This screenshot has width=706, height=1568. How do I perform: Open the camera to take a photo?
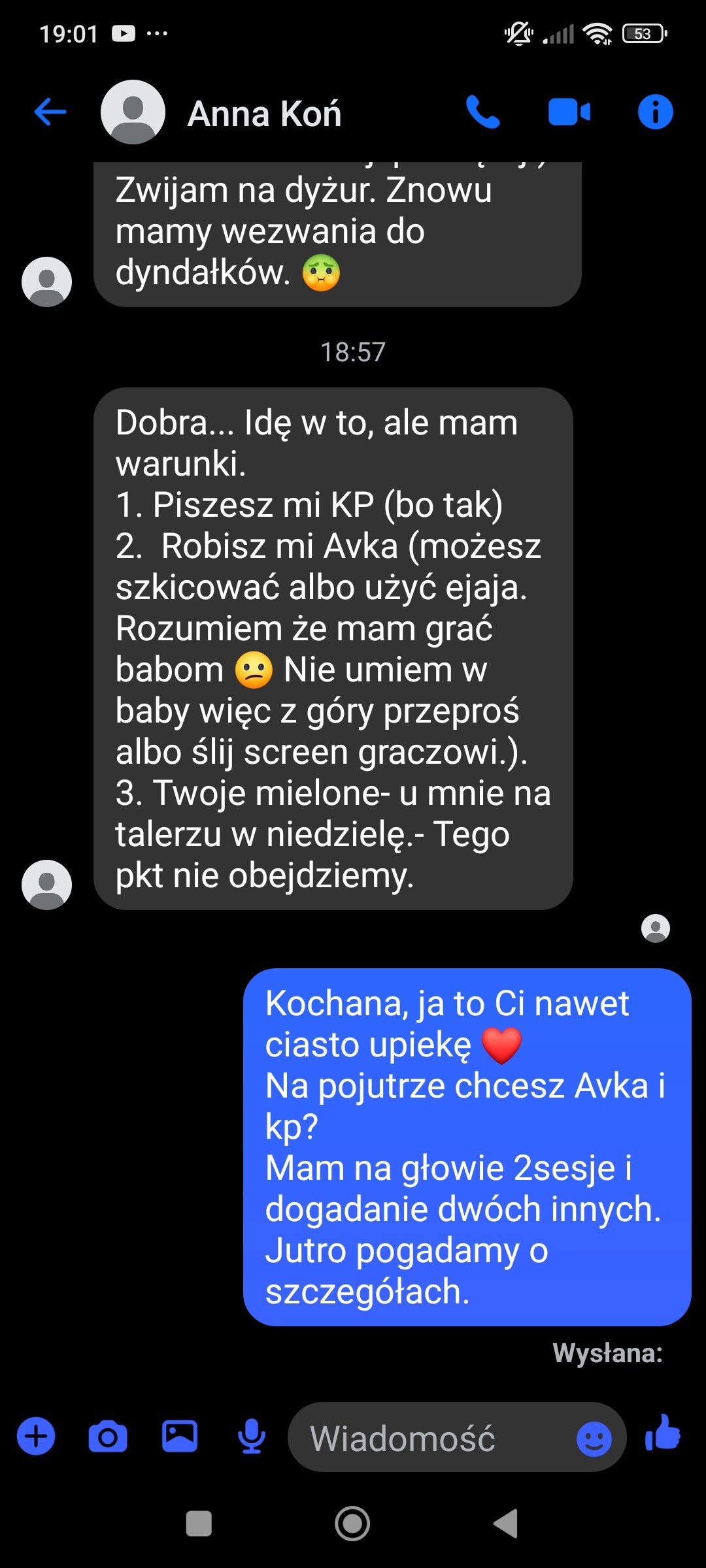coord(108,1437)
